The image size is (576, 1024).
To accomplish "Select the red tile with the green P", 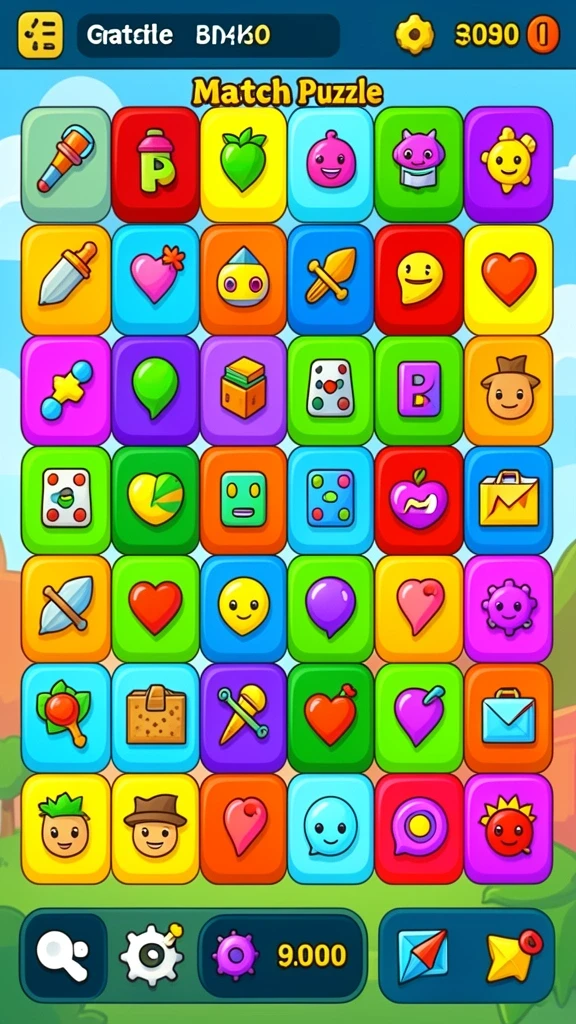I will pos(155,165).
